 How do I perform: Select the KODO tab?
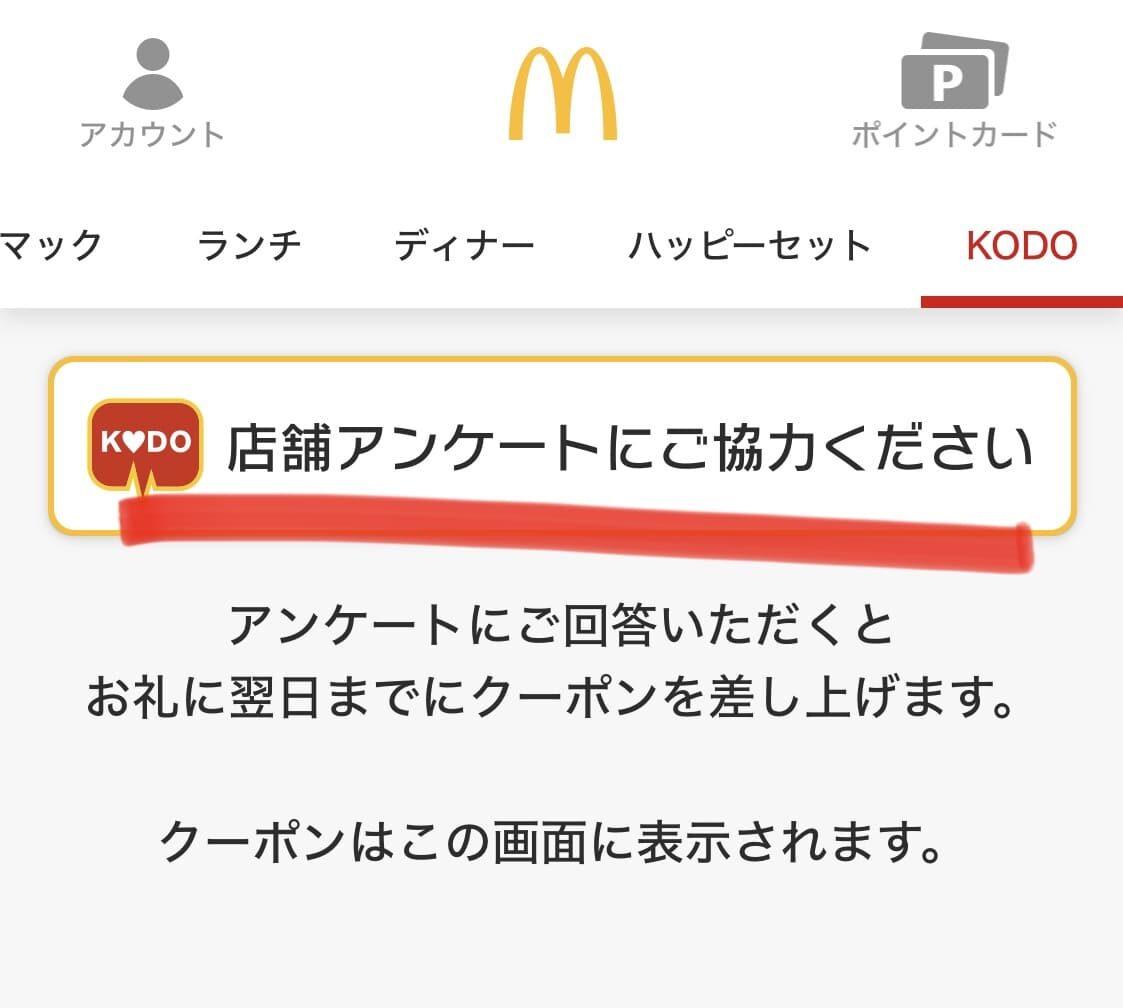coord(1021,246)
